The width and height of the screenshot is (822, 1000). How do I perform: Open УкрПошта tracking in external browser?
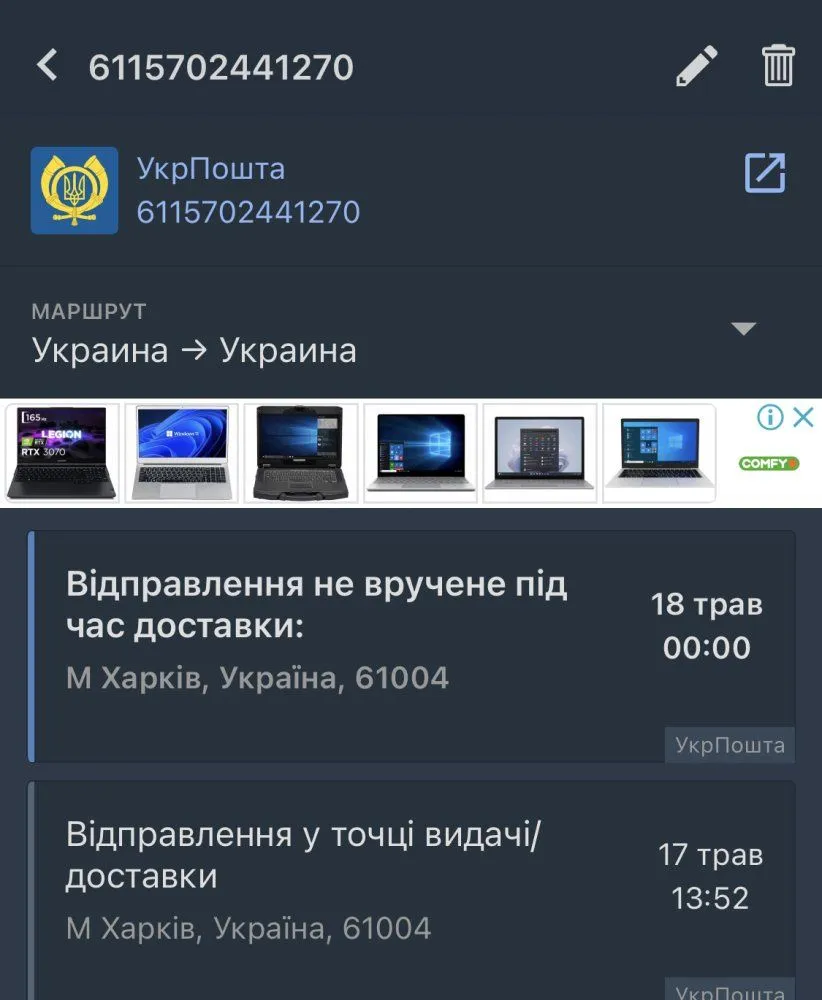[765, 173]
